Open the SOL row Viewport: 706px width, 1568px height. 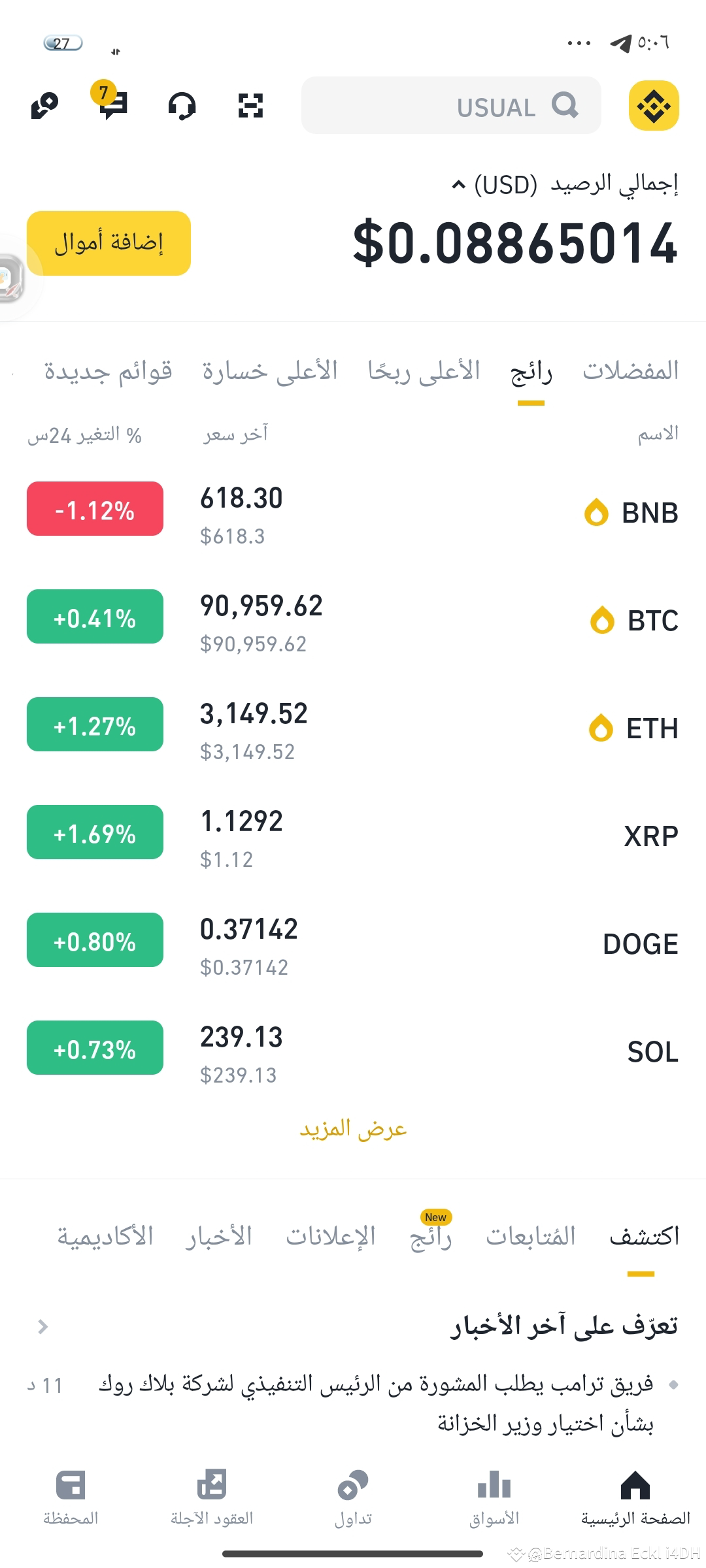point(353,1053)
